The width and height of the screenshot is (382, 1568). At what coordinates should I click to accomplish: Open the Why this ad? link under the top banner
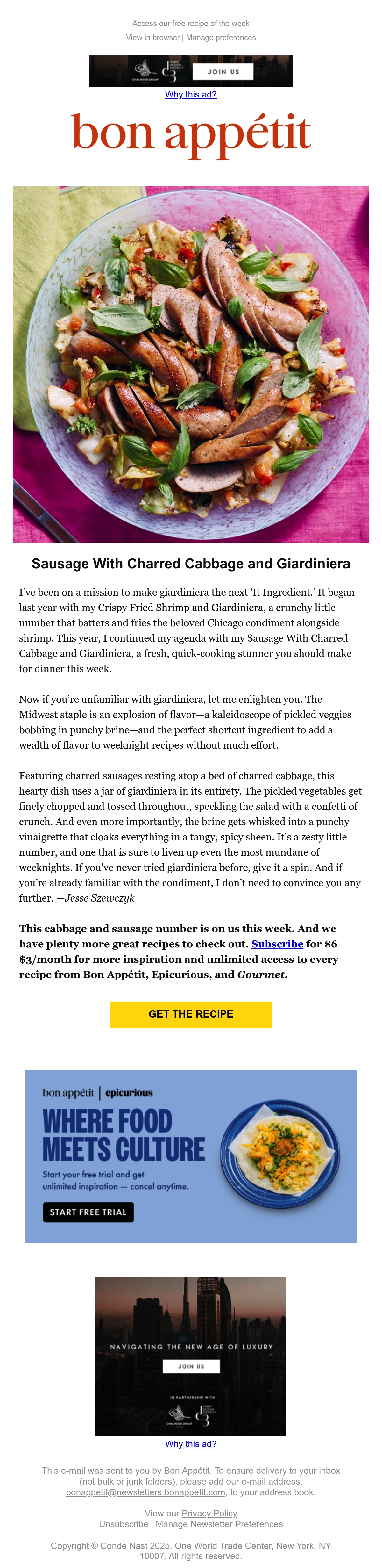(x=191, y=94)
